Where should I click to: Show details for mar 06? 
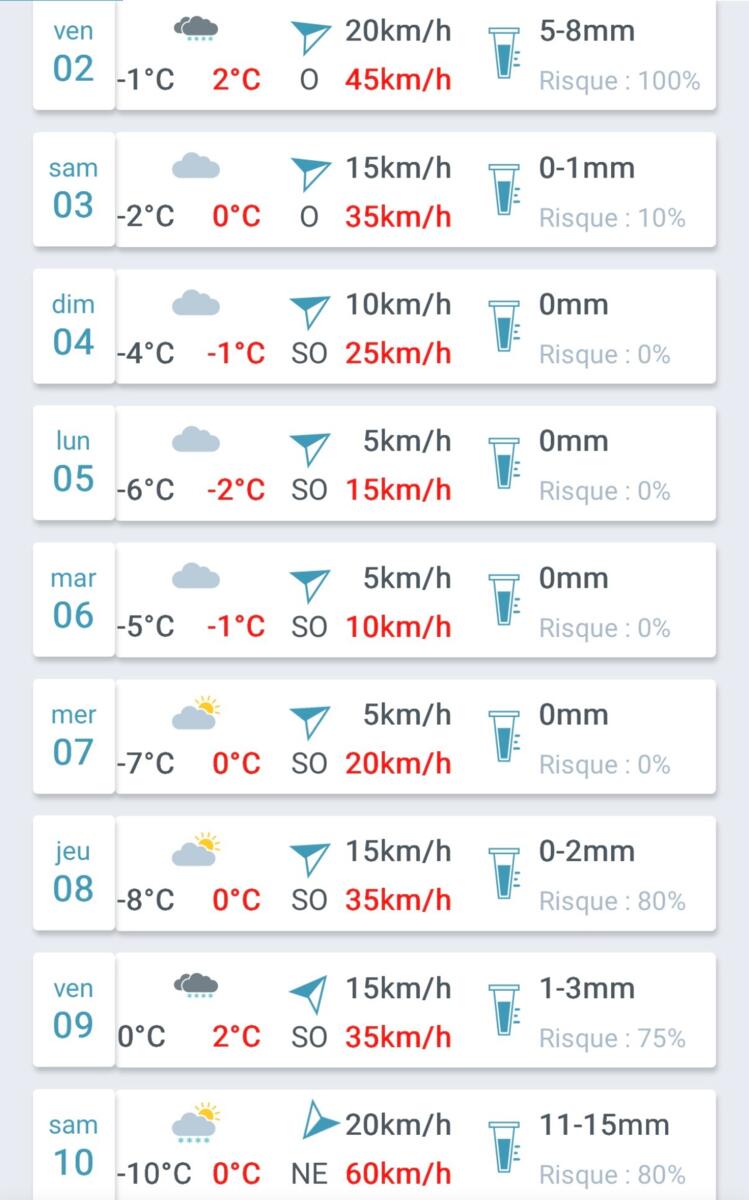point(374,601)
